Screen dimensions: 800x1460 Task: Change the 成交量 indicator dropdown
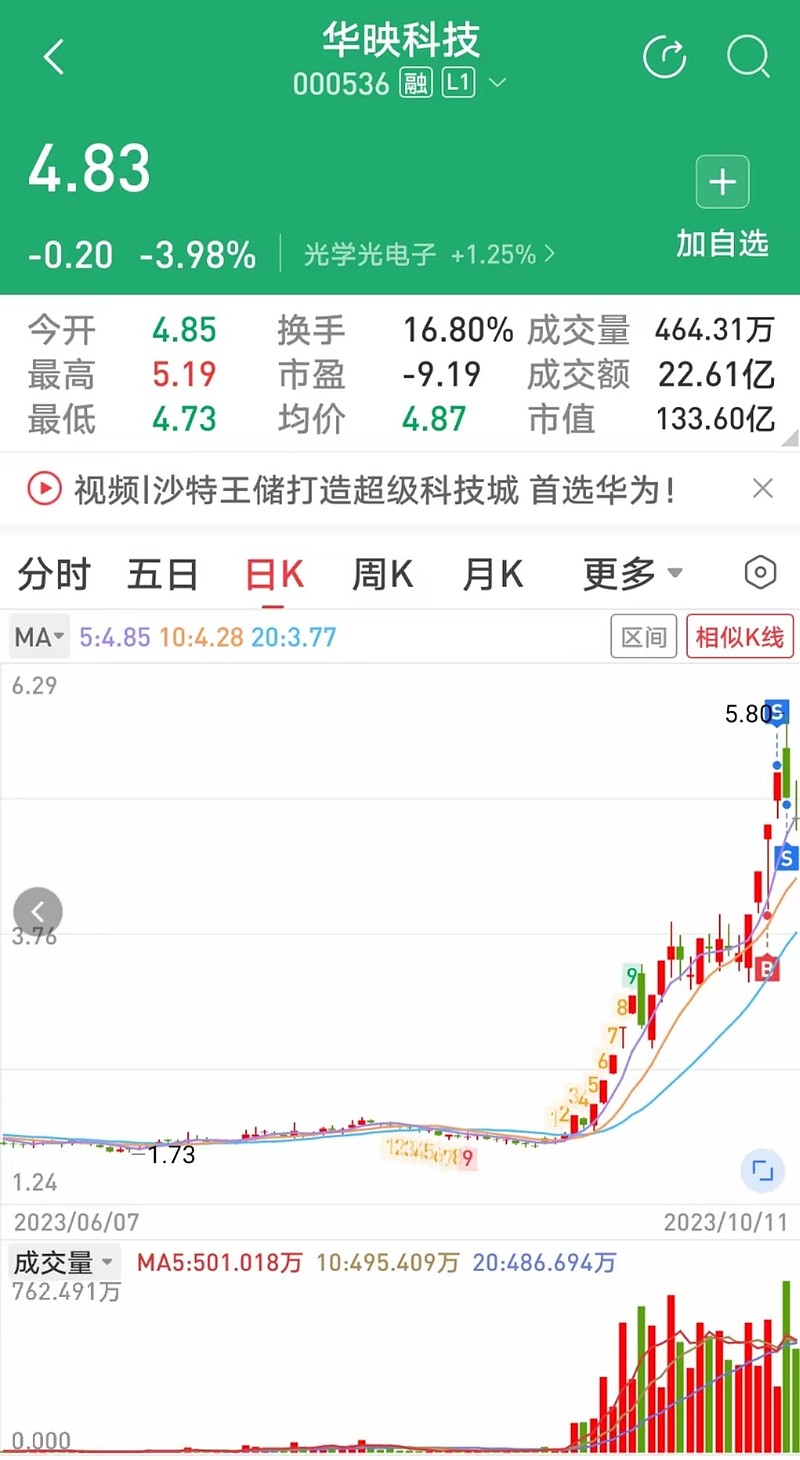coord(63,1263)
